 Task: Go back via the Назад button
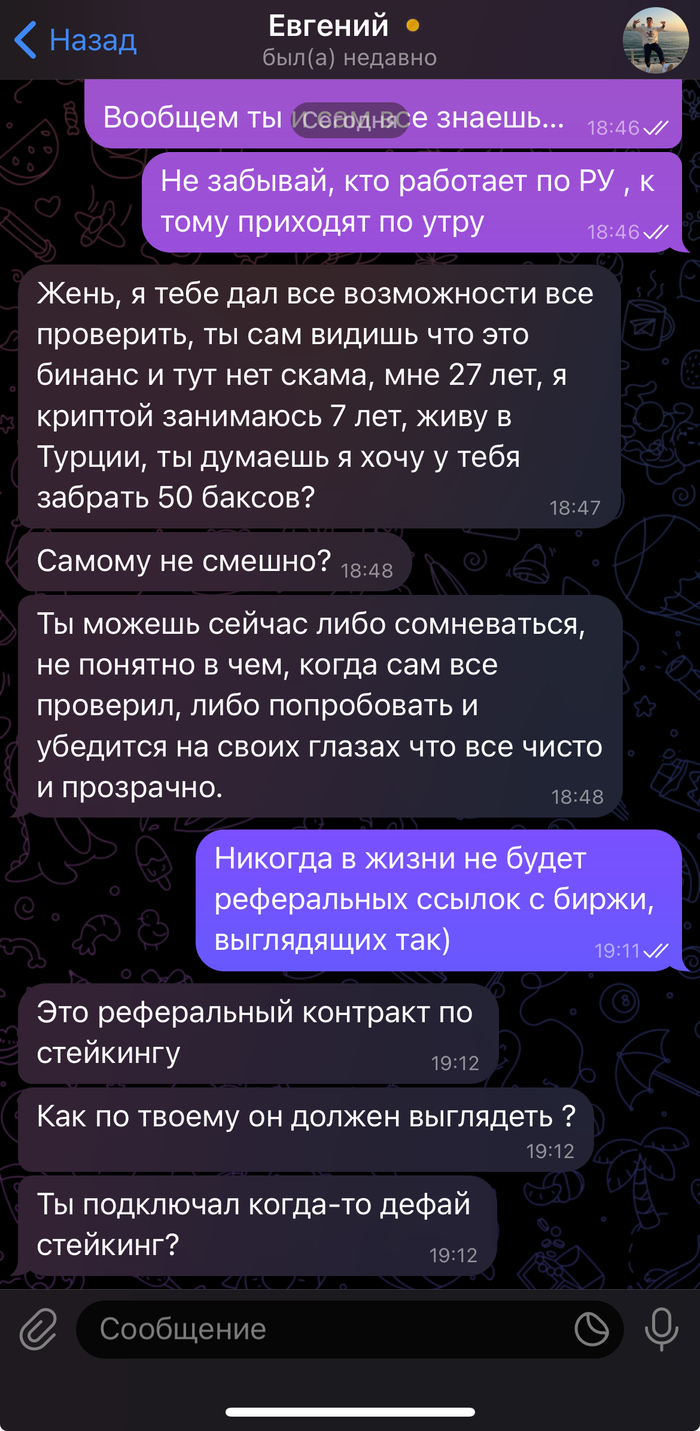[76, 40]
